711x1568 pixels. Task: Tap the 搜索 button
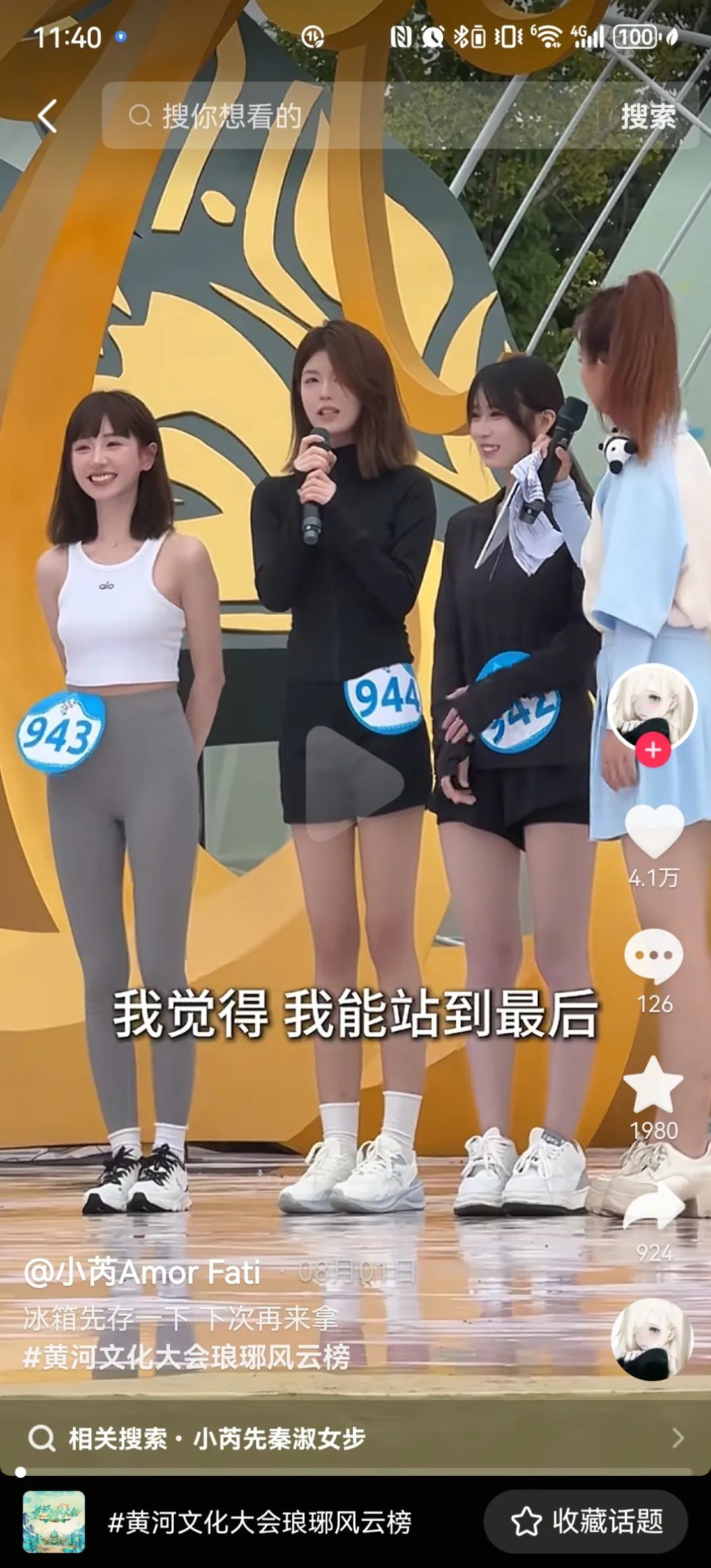648,117
